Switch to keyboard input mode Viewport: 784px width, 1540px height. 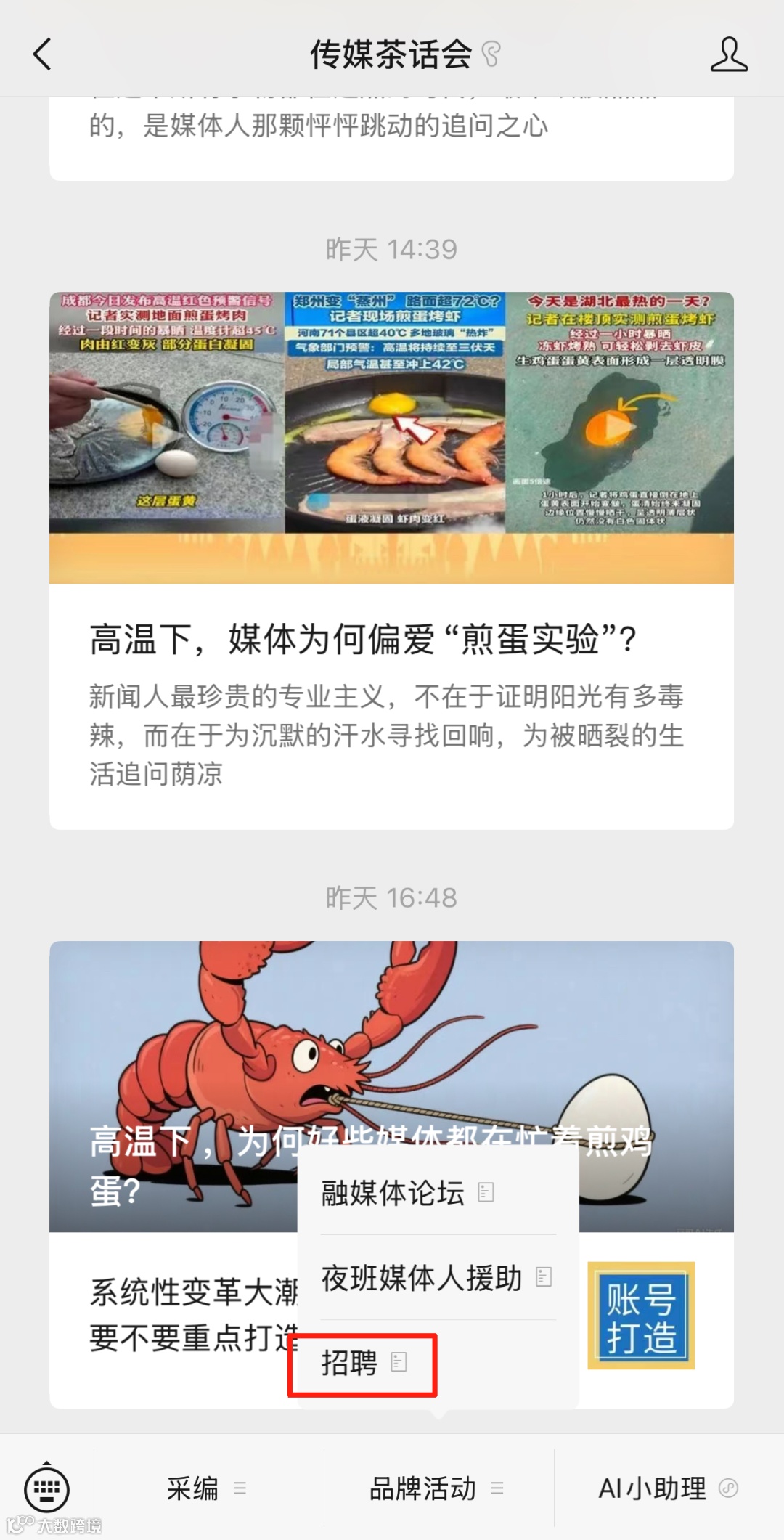tap(47, 1488)
